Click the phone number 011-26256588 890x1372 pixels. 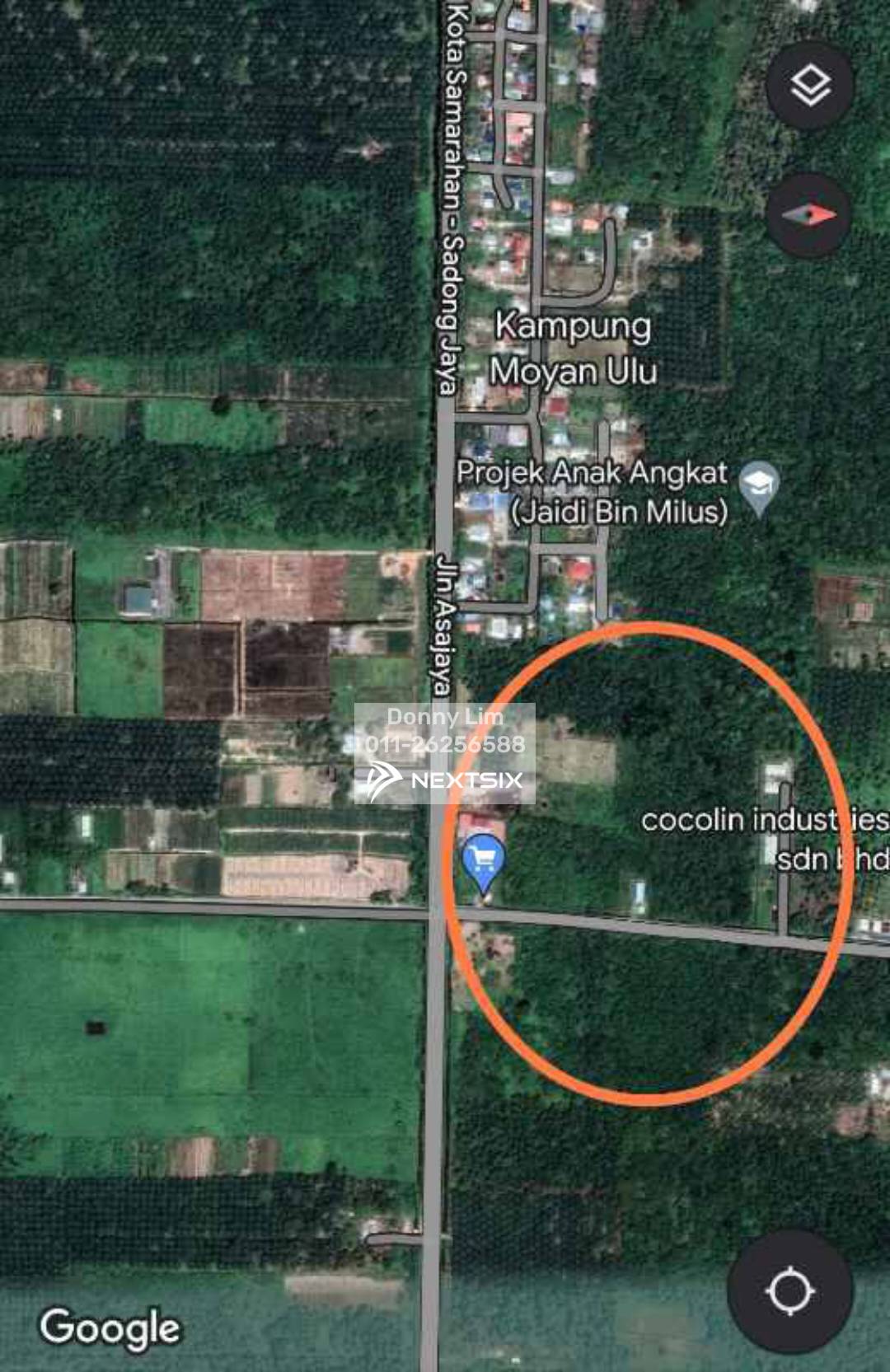[442, 744]
